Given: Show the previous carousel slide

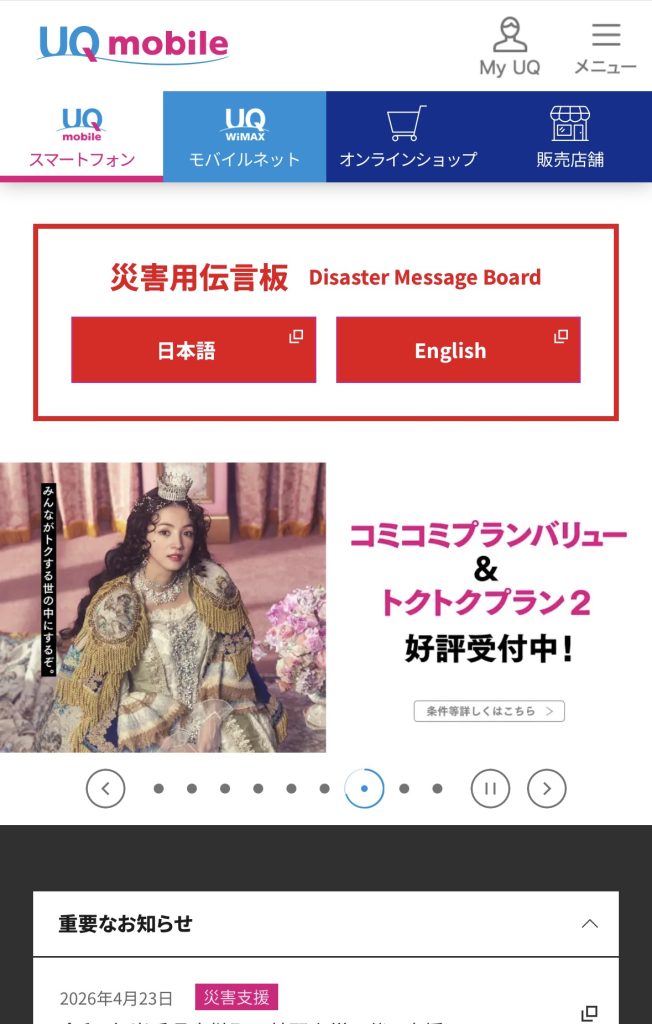Looking at the screenshot, I should coord(105,789).
